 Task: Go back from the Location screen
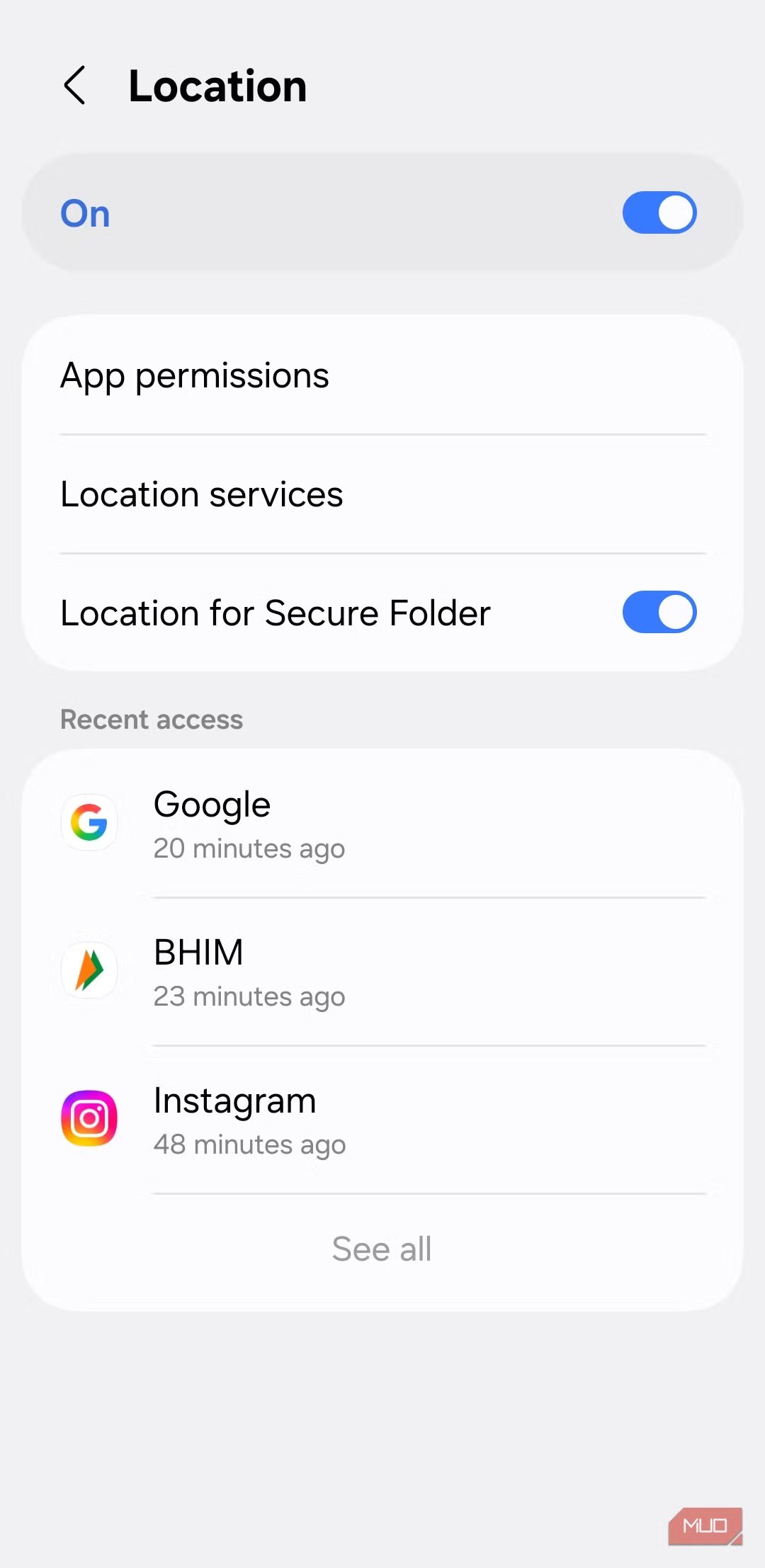[75, 86]
